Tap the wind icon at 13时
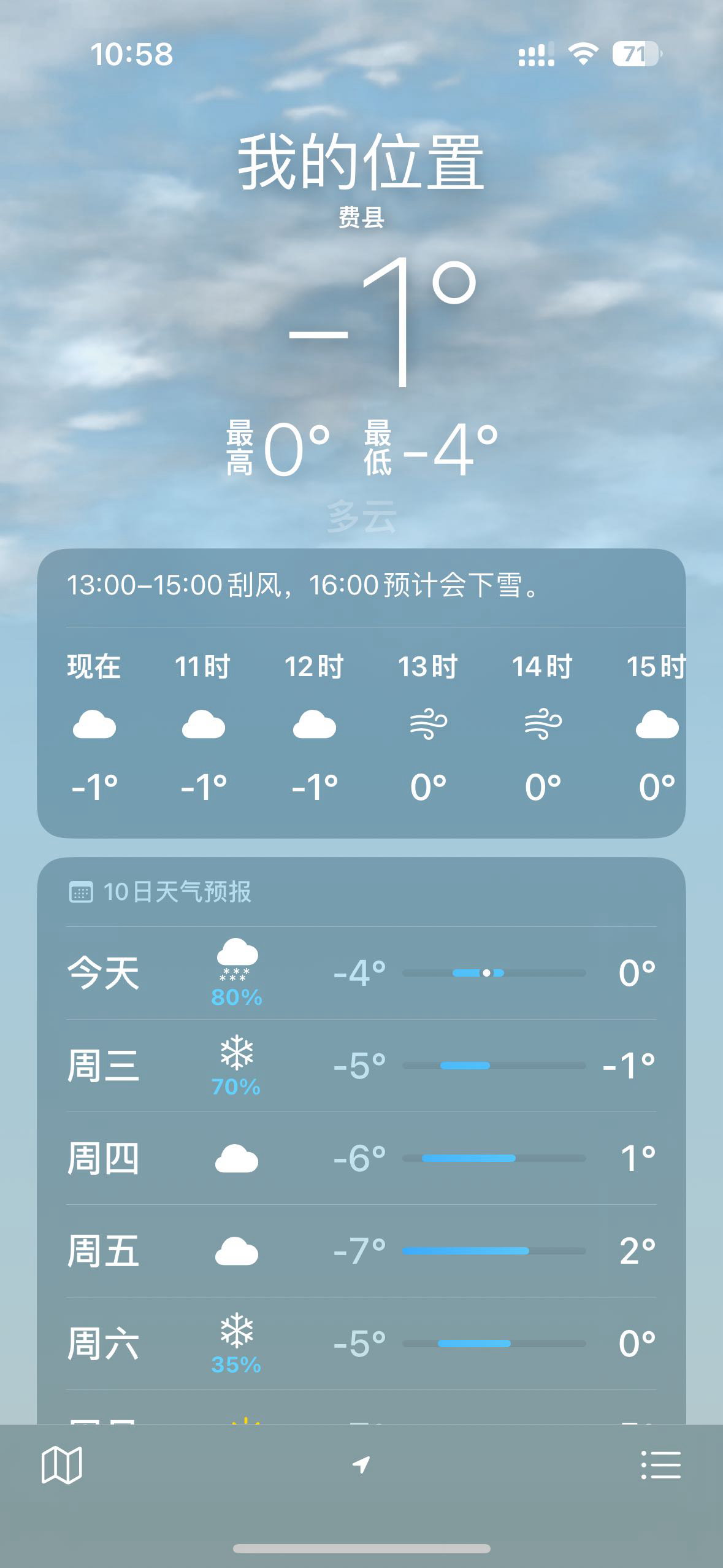Viewport: 723px width, 1568px height. tap(428, 723)
